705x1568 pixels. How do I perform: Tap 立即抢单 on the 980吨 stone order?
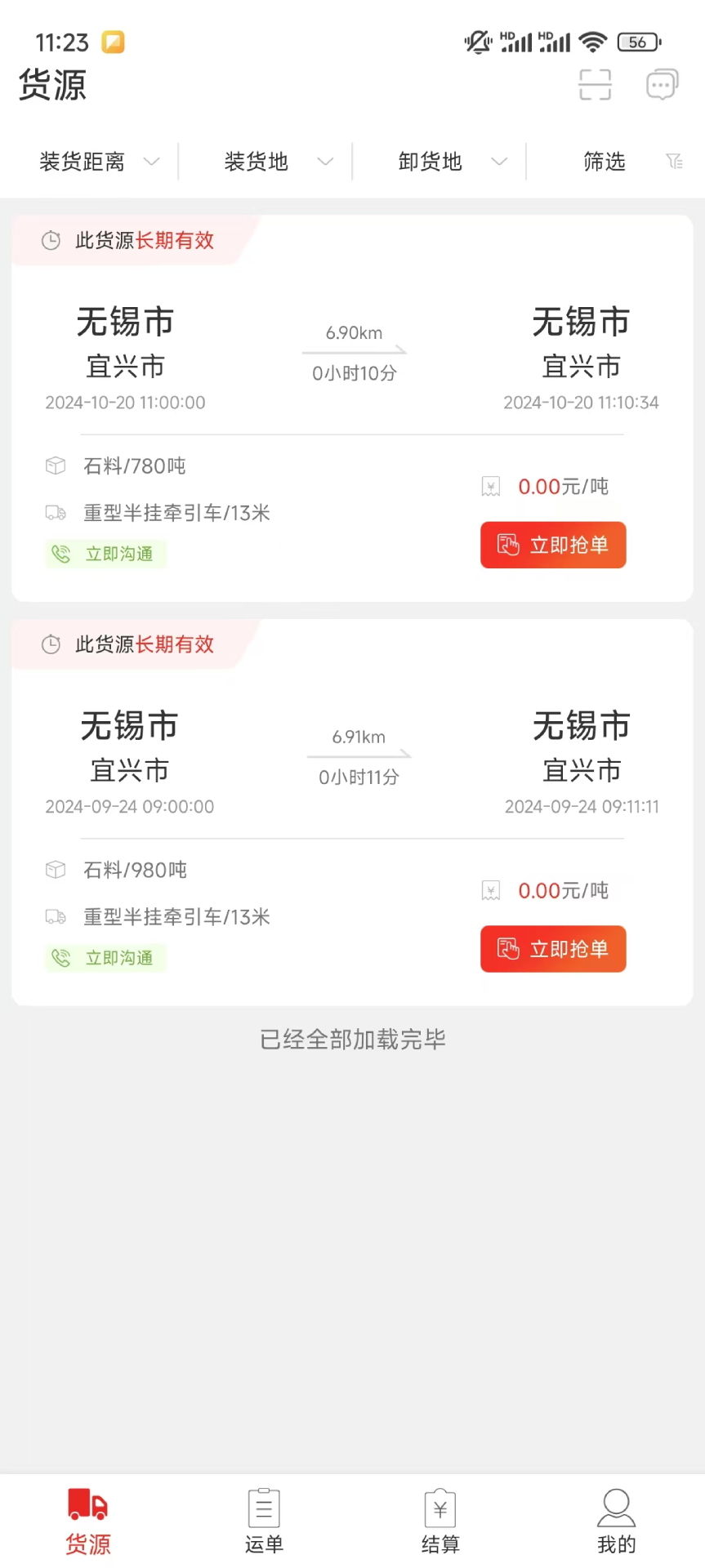tap(552, 949)
